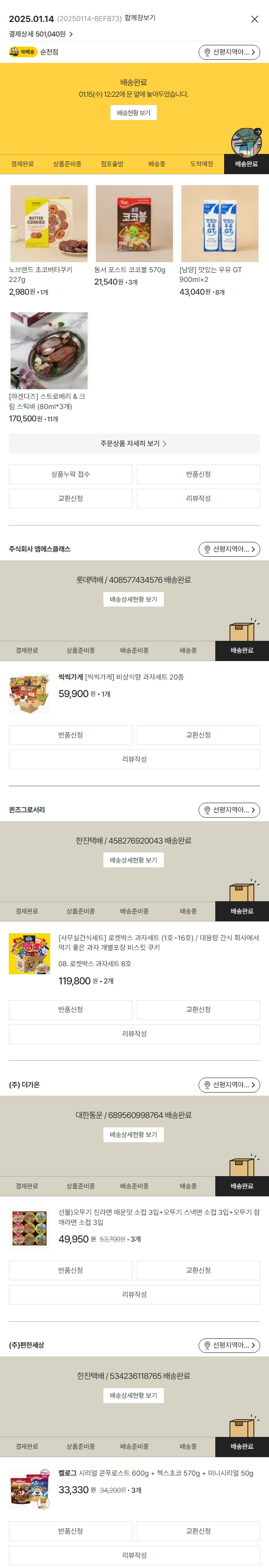Tap 교환신청 for 로켓박스 과자세트

tap(198, 1010)
